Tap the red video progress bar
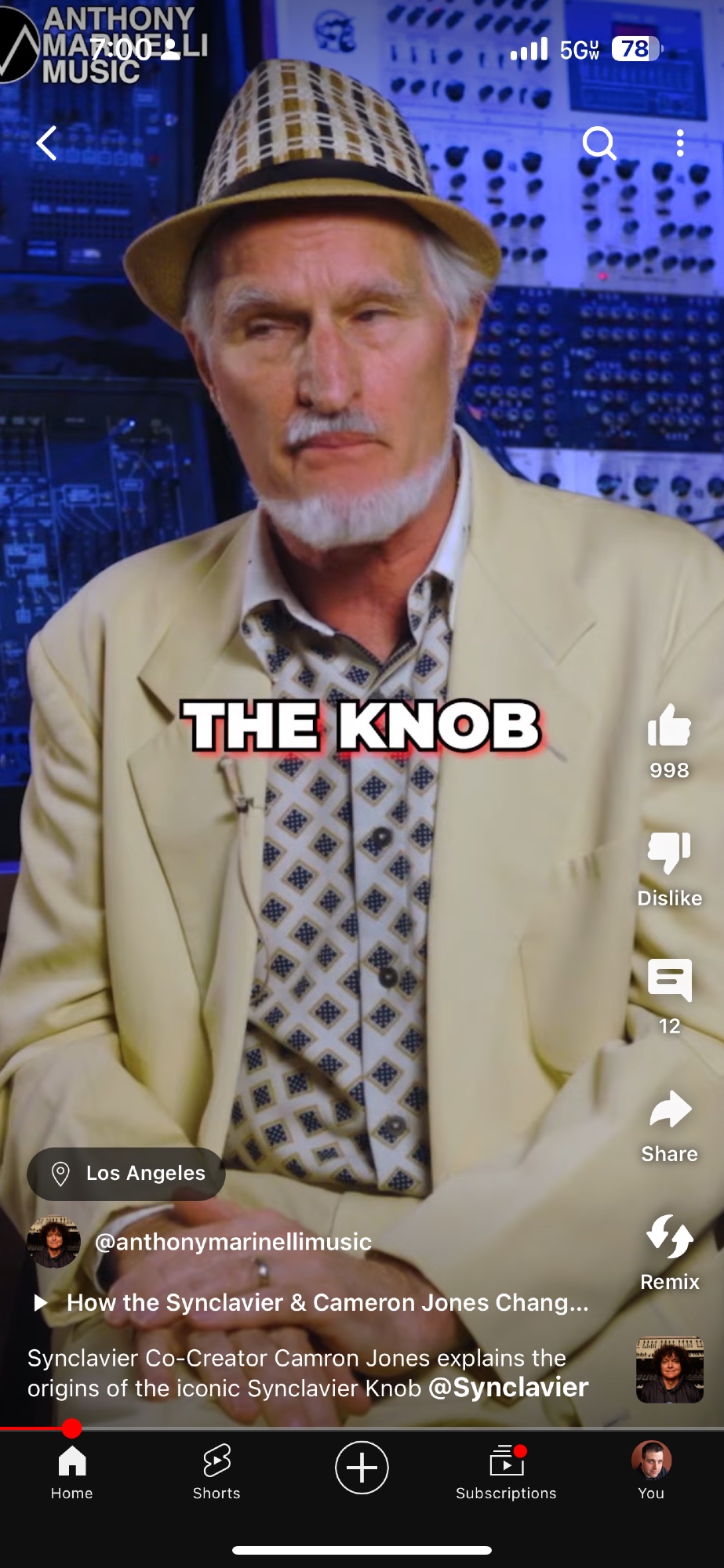The image size is (724, 1568). pos(35,1428)
